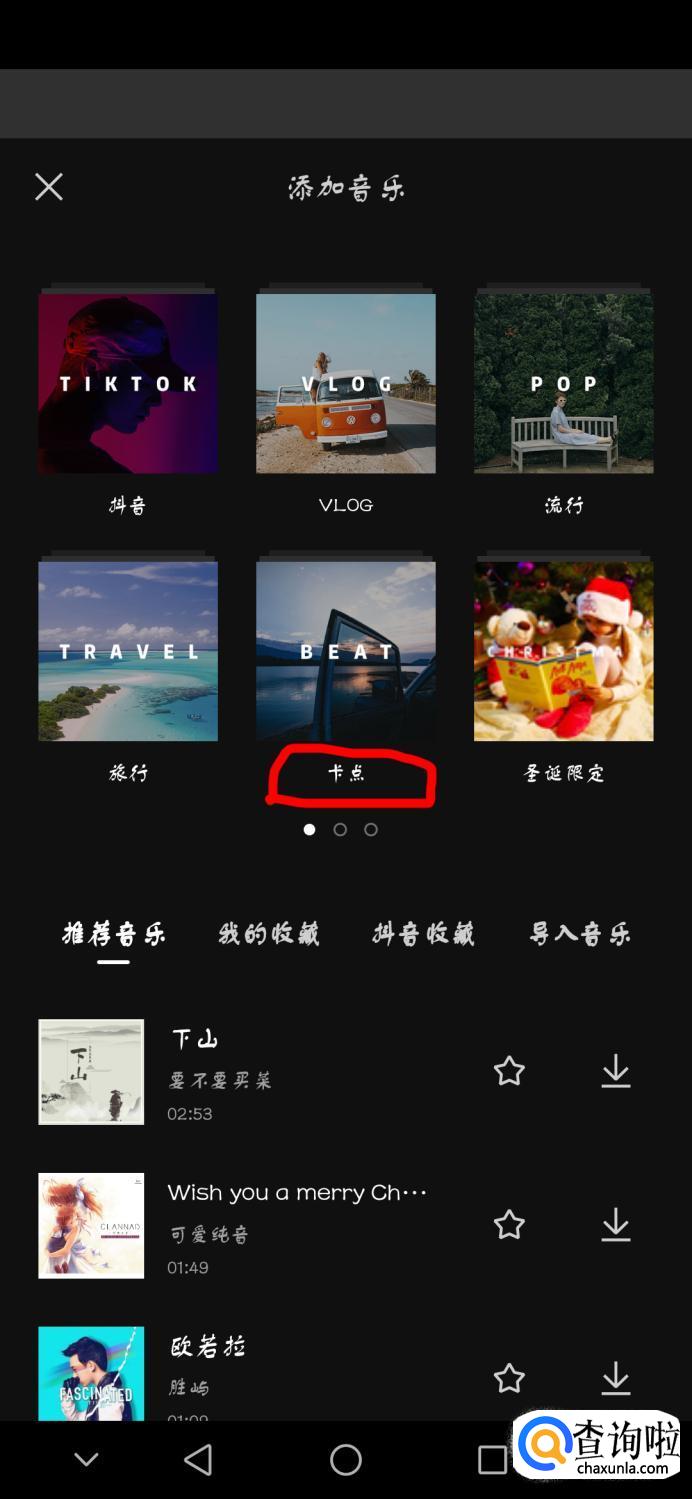
Task: Favorite the song 欧若拉
Action: (509, 1379)
